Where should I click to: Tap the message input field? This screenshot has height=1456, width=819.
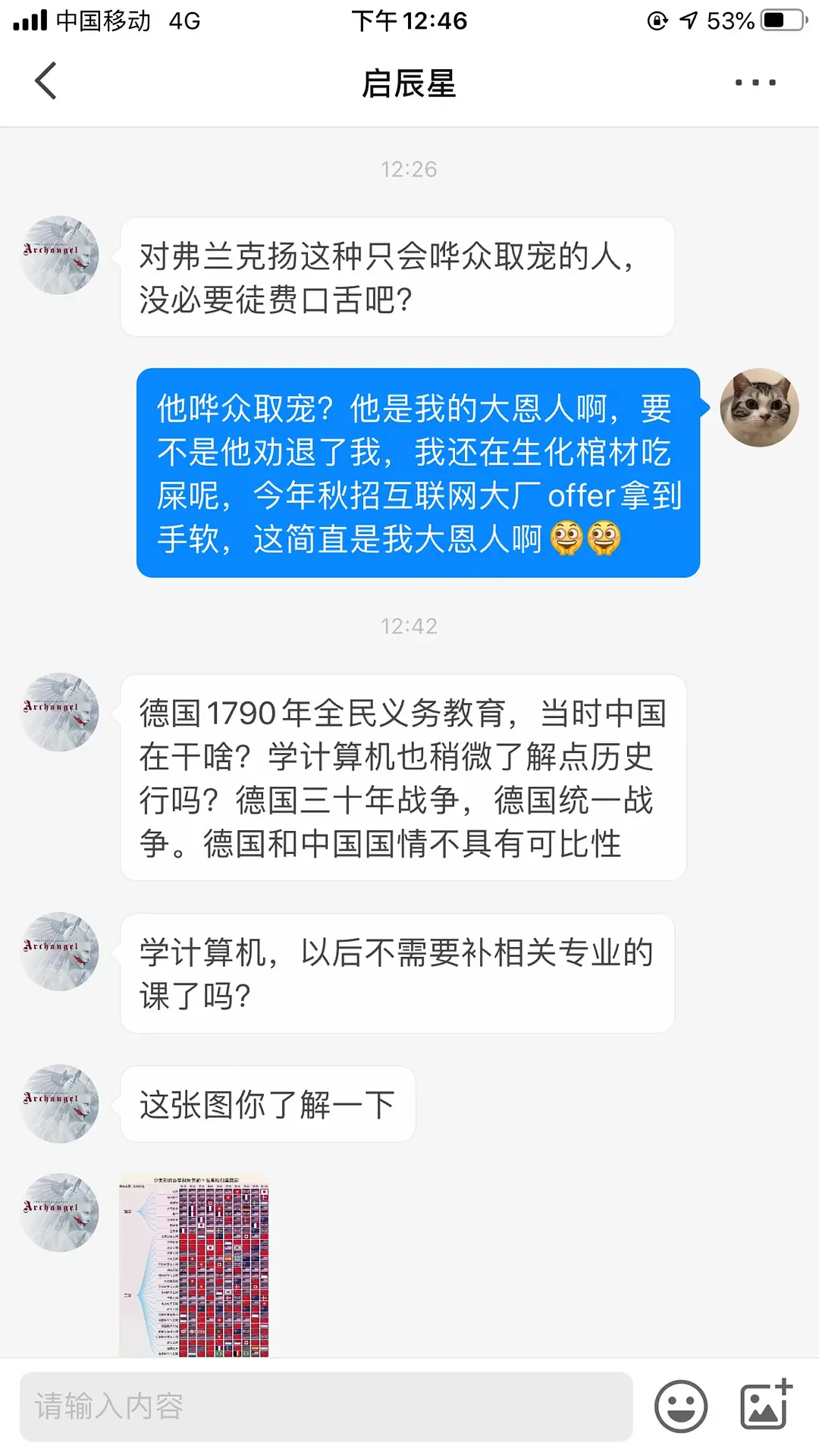coord(326,1407)
